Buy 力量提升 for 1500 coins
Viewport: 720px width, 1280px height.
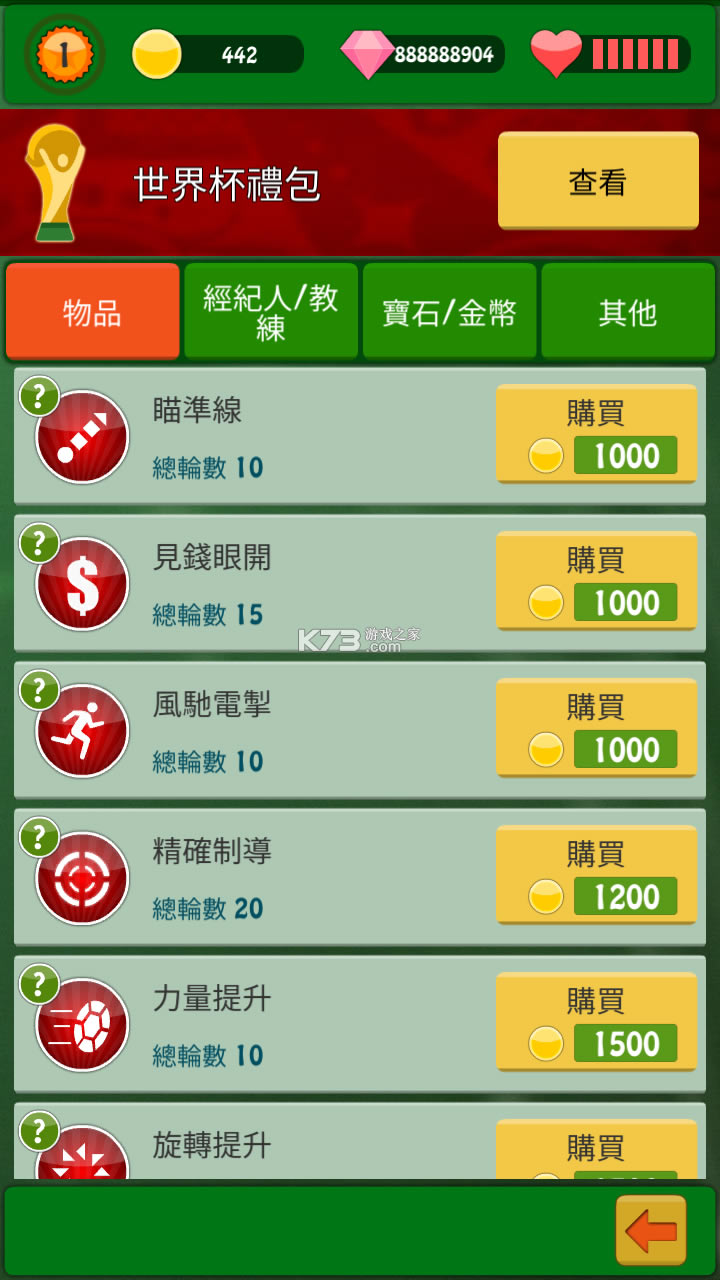pos(596,1022)
